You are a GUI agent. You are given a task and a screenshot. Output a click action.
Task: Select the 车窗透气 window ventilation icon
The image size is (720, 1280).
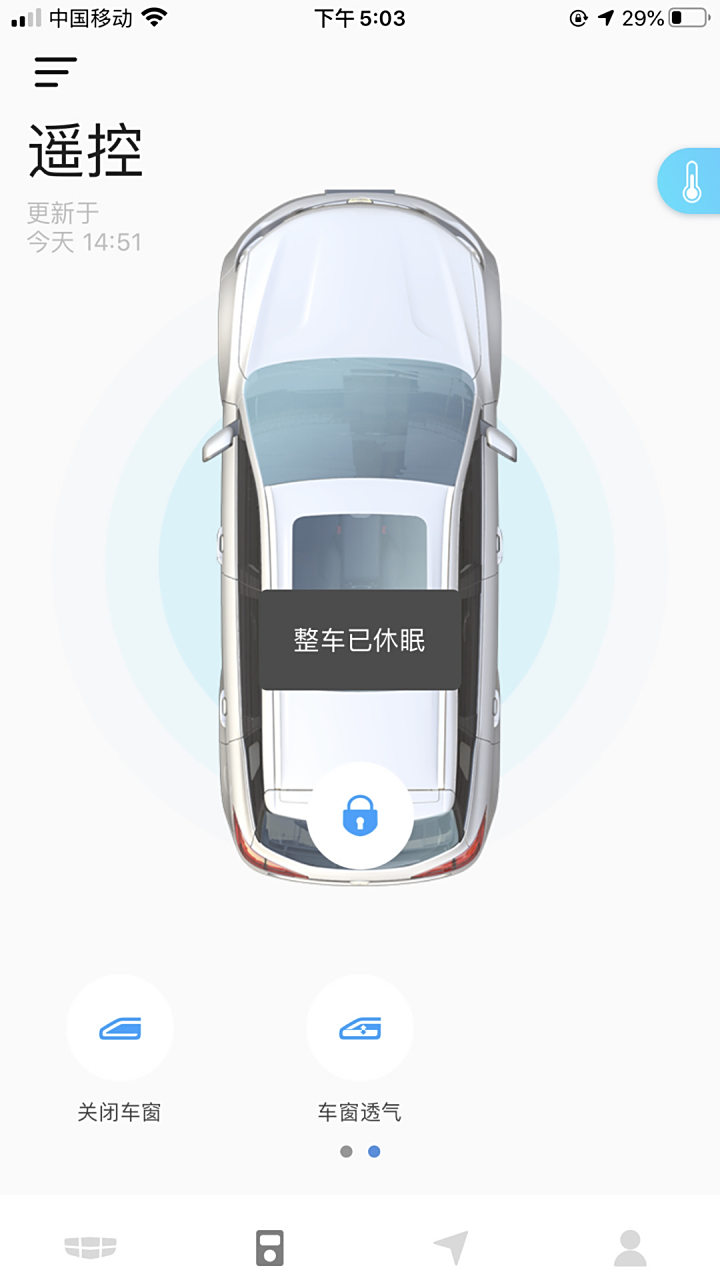(x=360, y=1027)
